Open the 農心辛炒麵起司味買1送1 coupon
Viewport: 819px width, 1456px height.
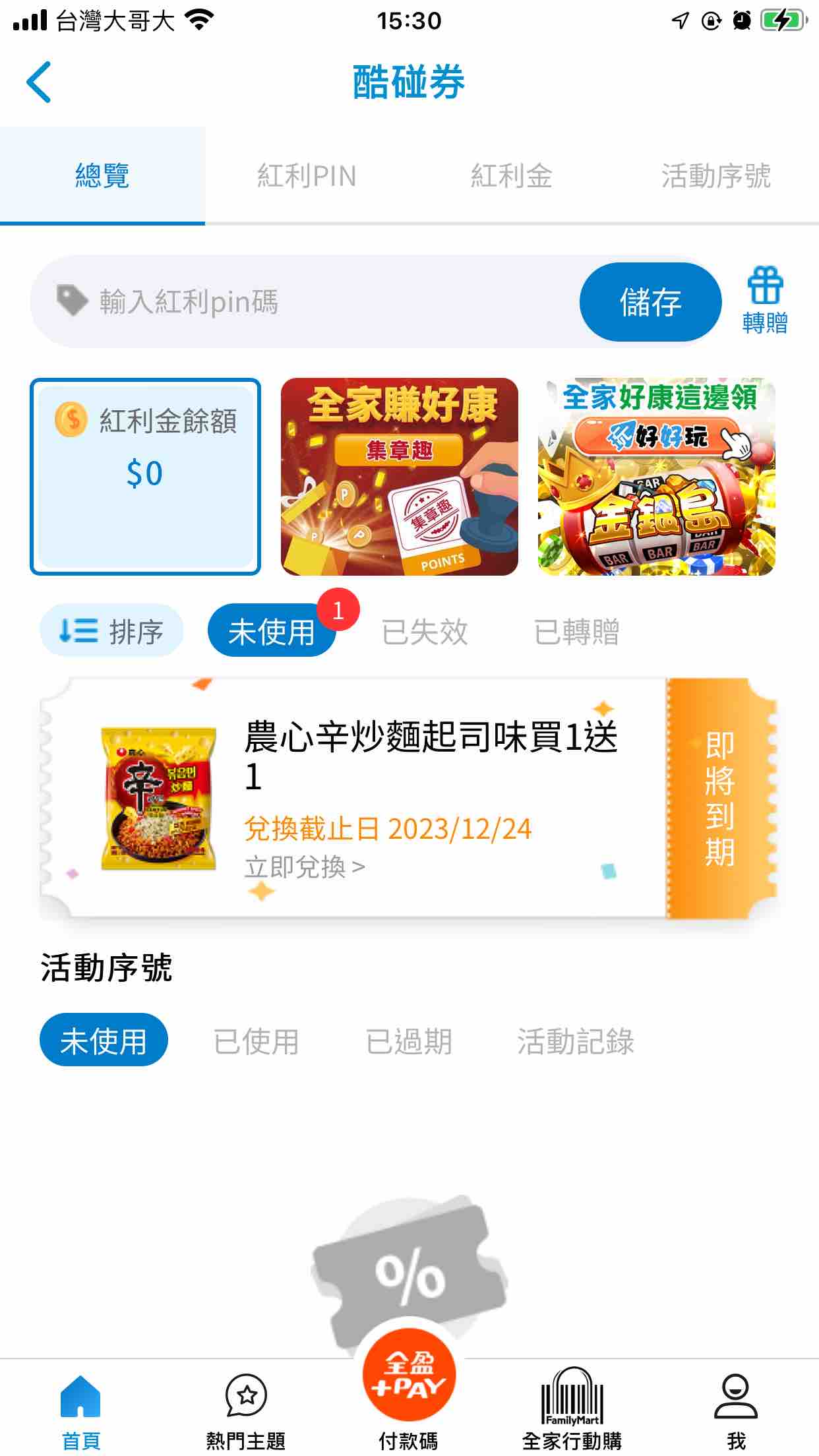point(409,798)
